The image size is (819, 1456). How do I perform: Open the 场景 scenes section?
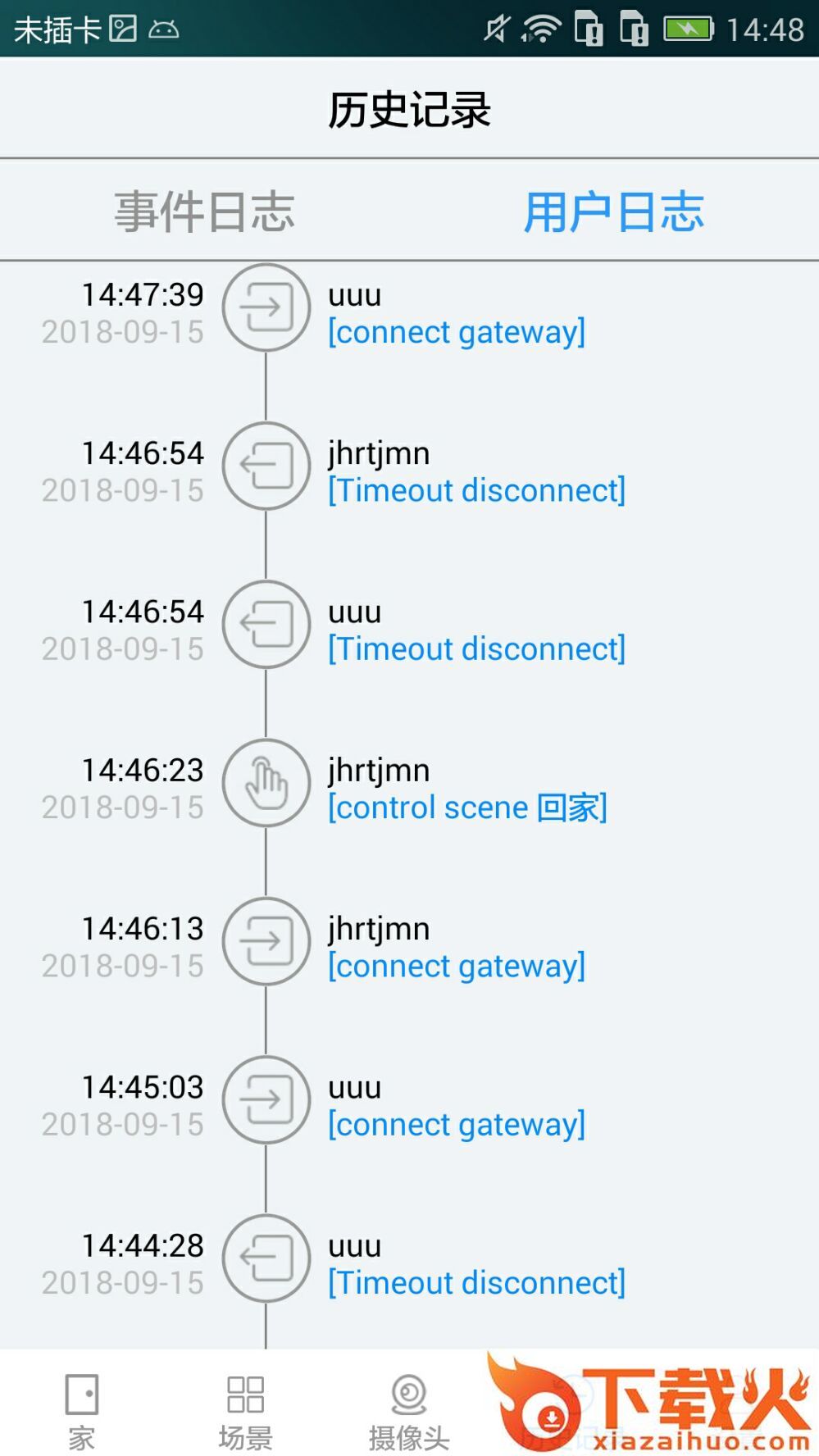point(245,1410)
